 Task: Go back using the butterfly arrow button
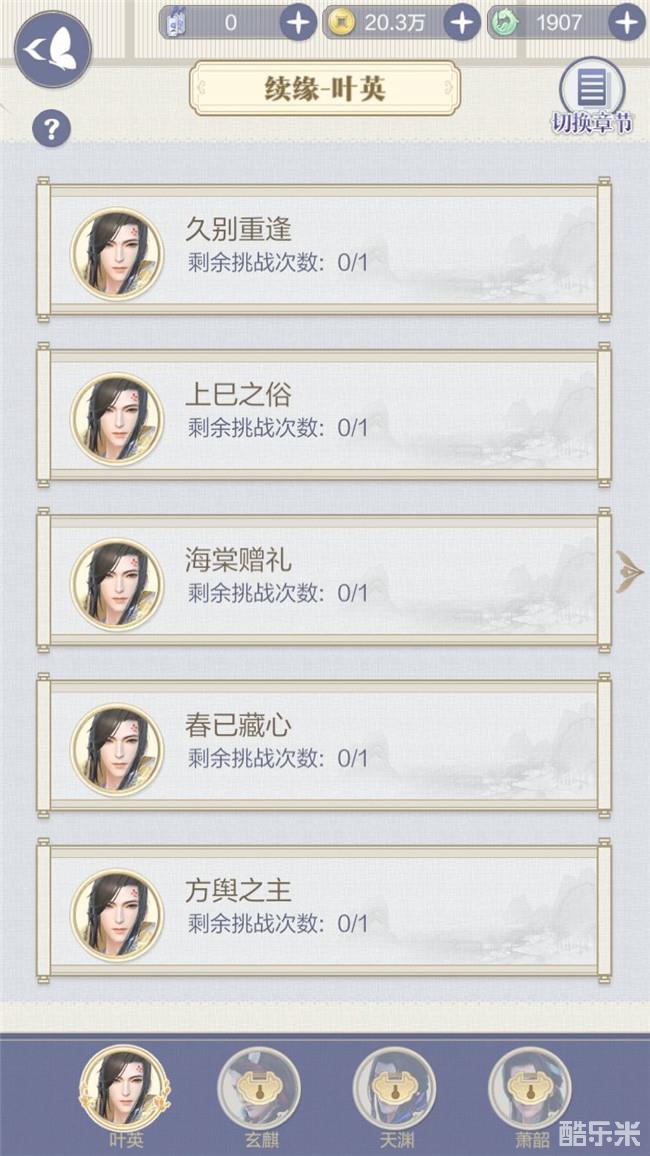tap(52, 50)
